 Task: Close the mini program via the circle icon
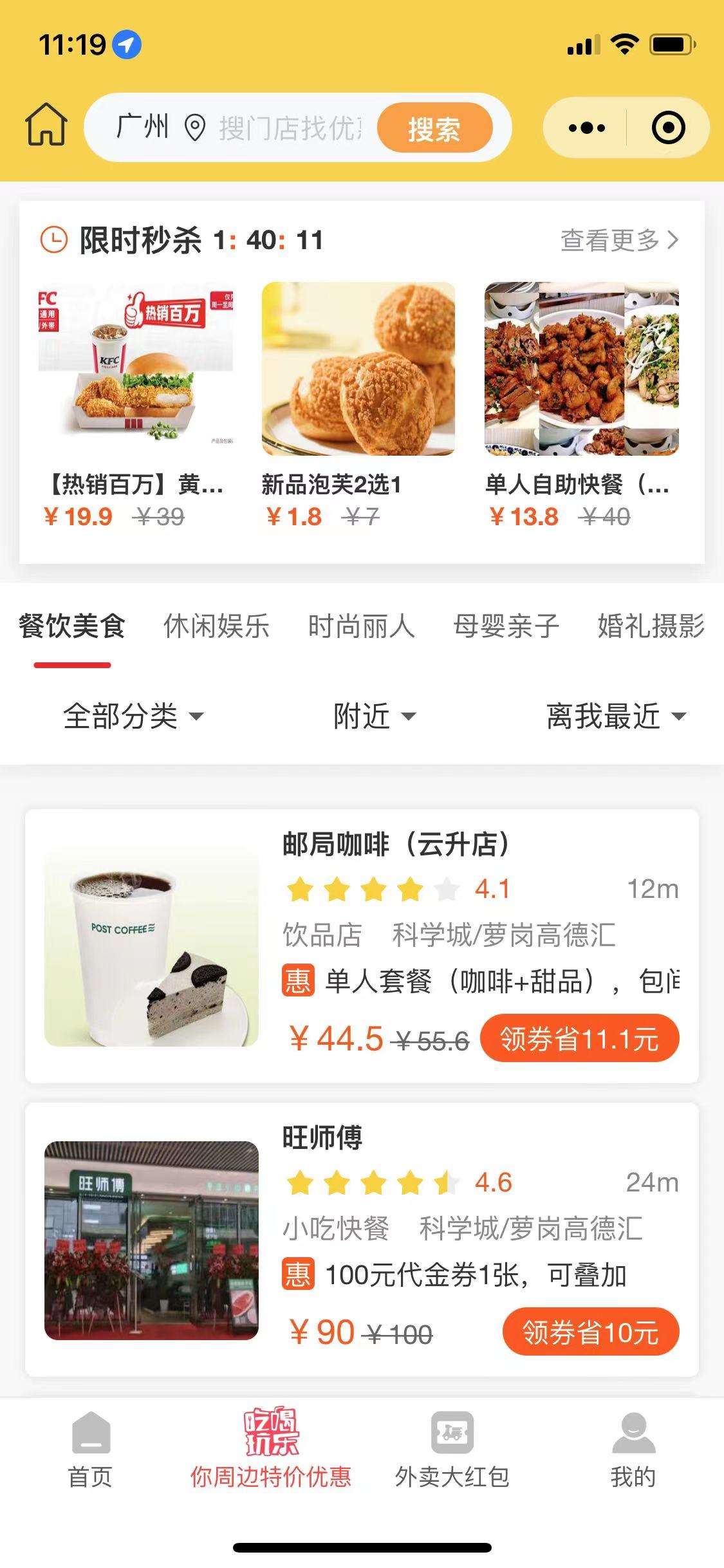[668, 128]
